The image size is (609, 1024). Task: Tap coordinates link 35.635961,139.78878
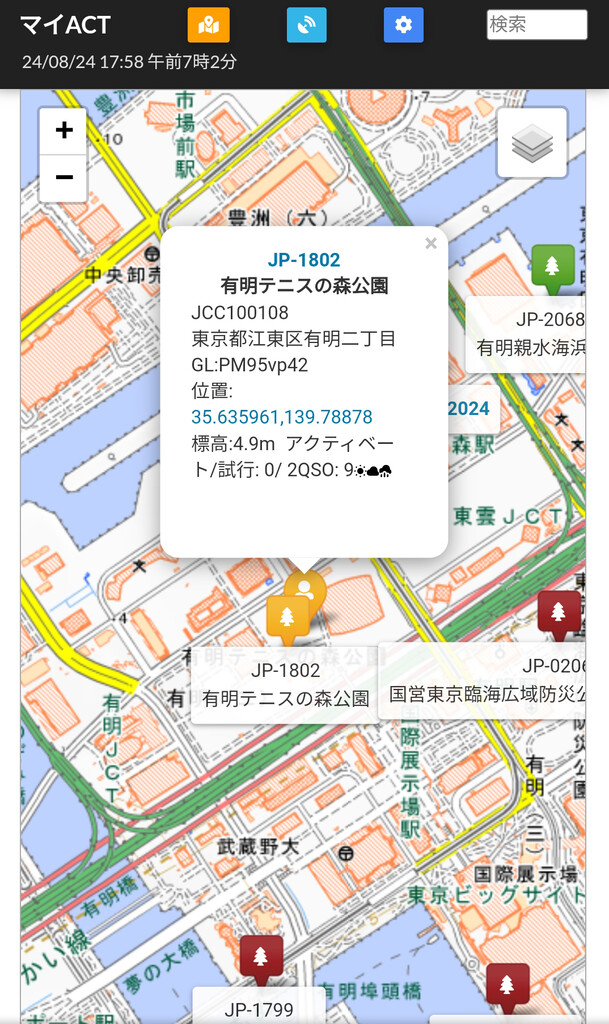coord(282,416)
